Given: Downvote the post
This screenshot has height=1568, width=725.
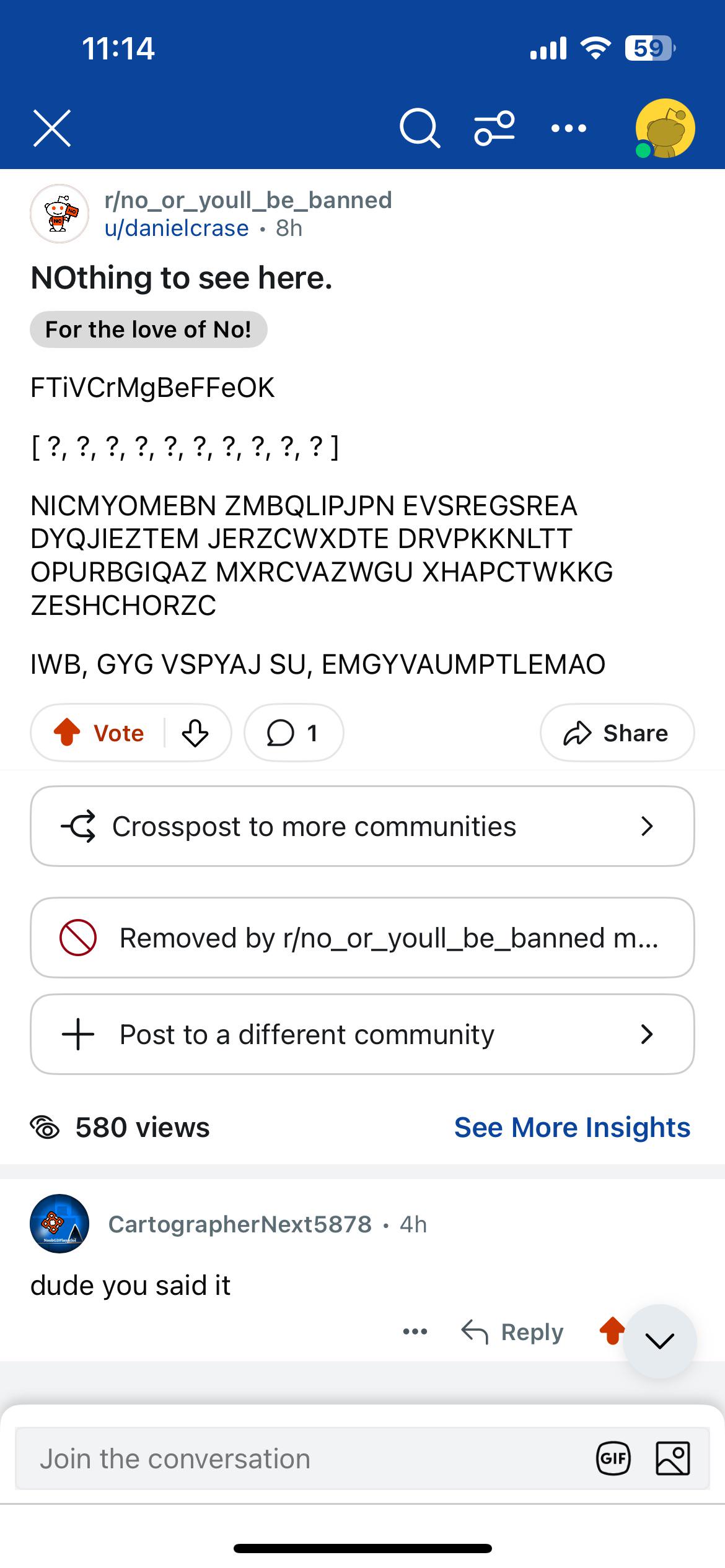Looking at the screenshot, I should 195,733.
